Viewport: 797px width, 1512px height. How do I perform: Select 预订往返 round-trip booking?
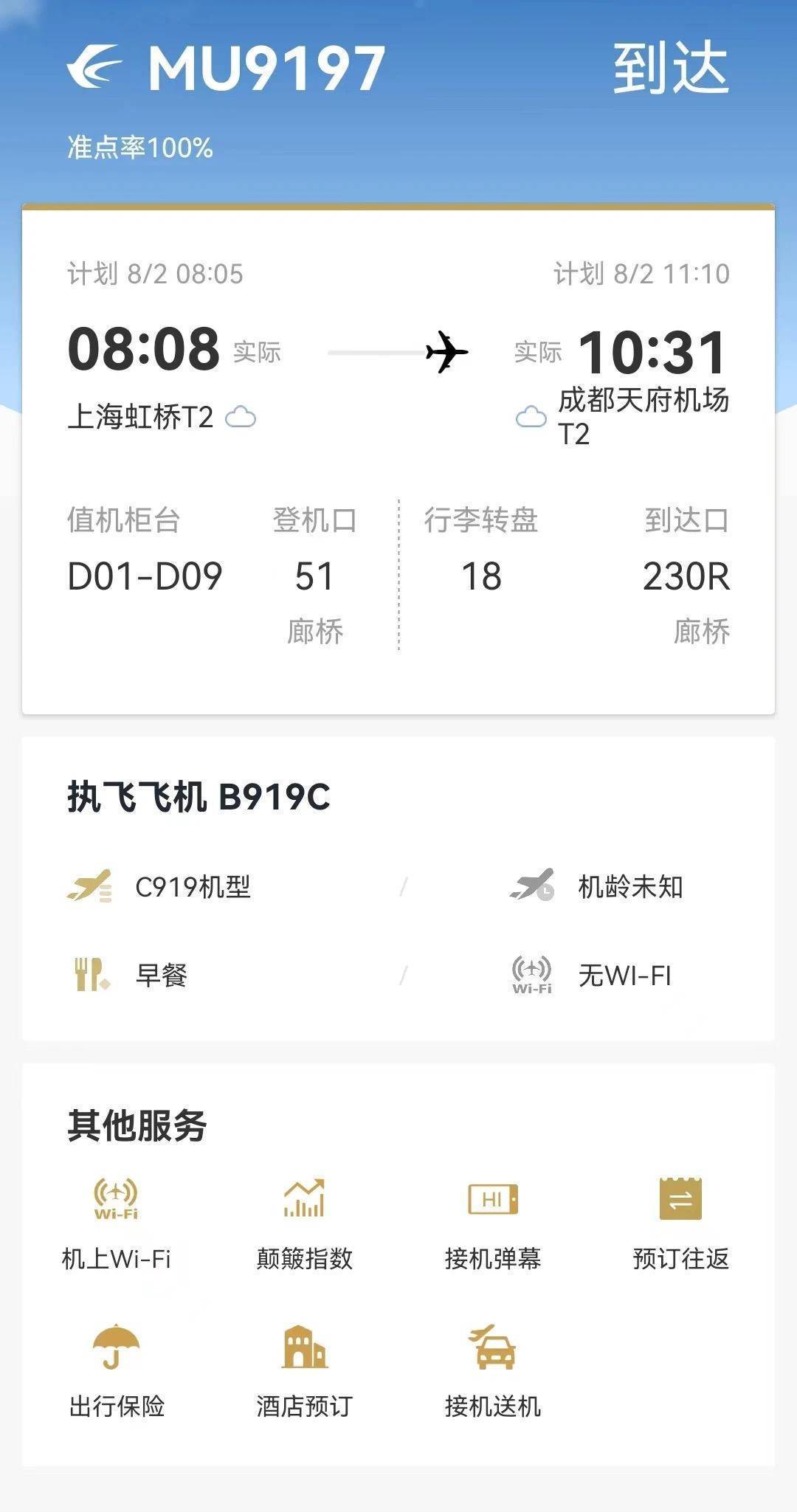(680, 1225)
